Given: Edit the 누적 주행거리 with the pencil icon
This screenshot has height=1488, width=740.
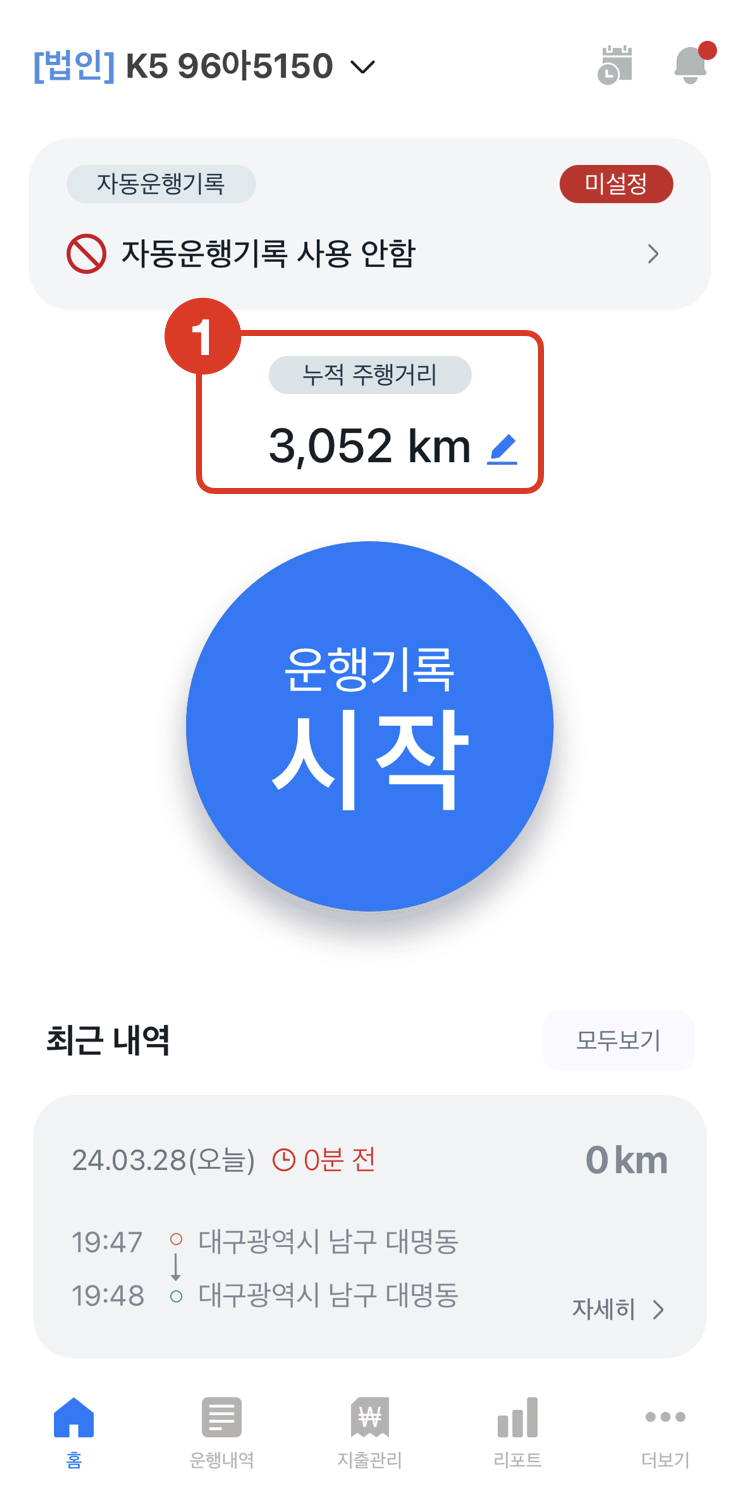Looking at the screenshot, I should pyautogui.click(x=502, y=449).
